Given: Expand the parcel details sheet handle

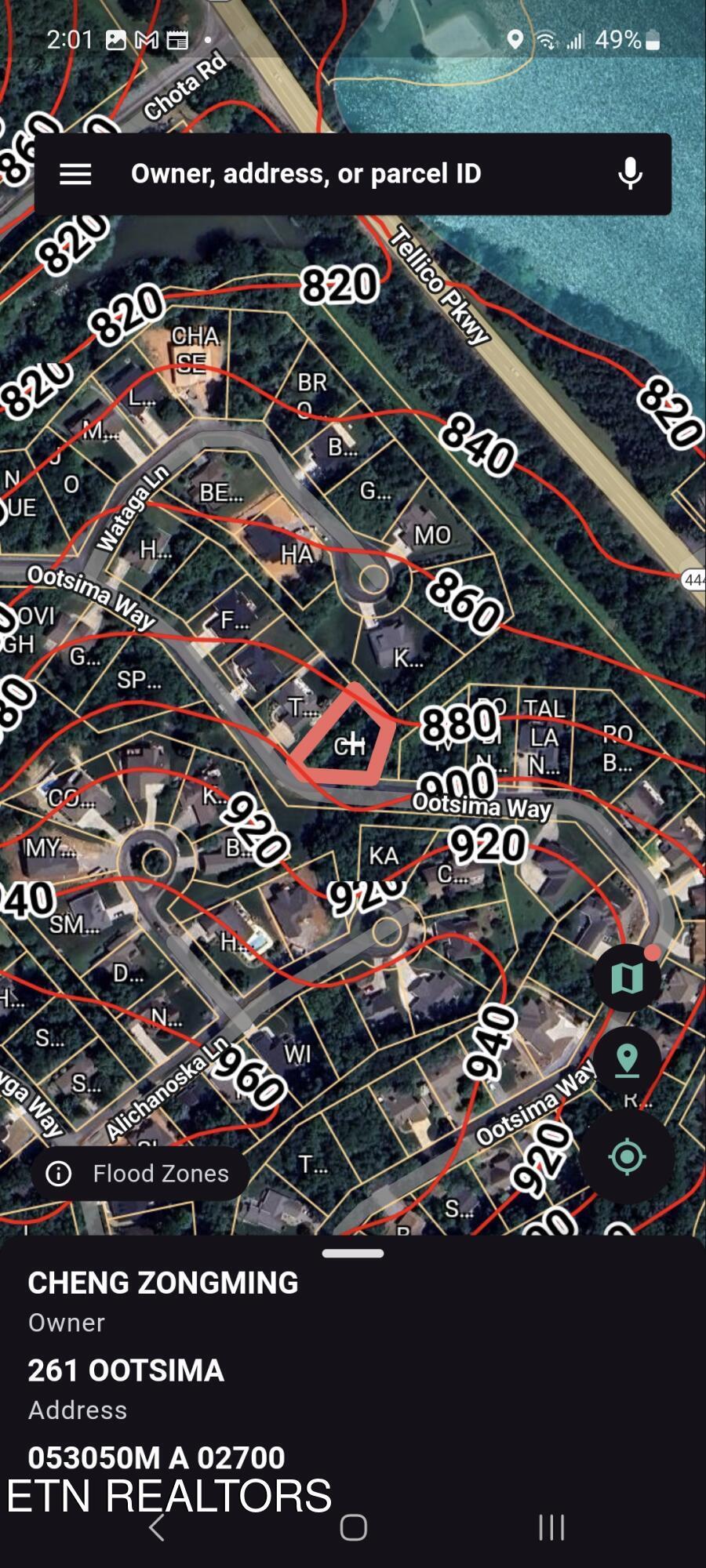Looking at the screenshot, I should pyautogui.click(x=353, y=1253).
